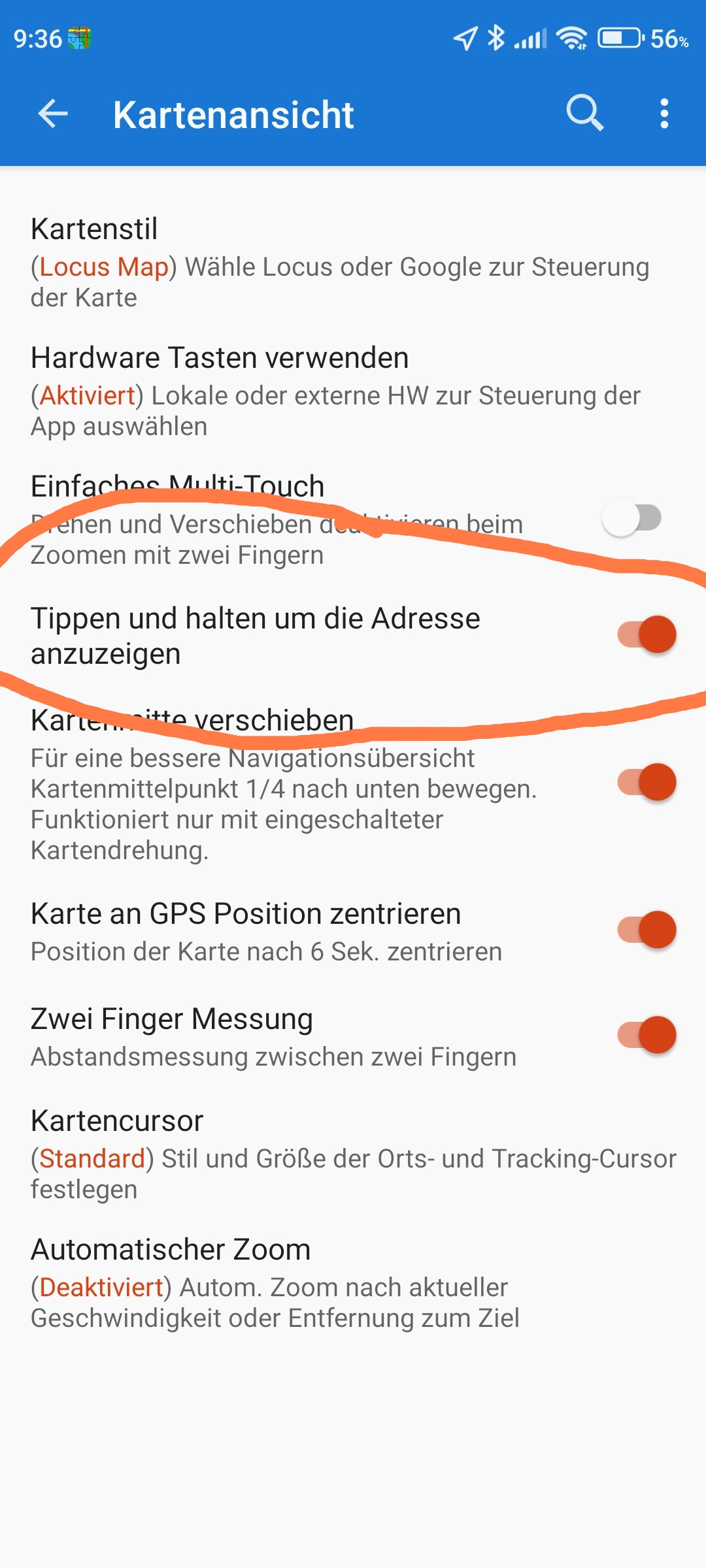Open Kartencursor settings

340,1154
